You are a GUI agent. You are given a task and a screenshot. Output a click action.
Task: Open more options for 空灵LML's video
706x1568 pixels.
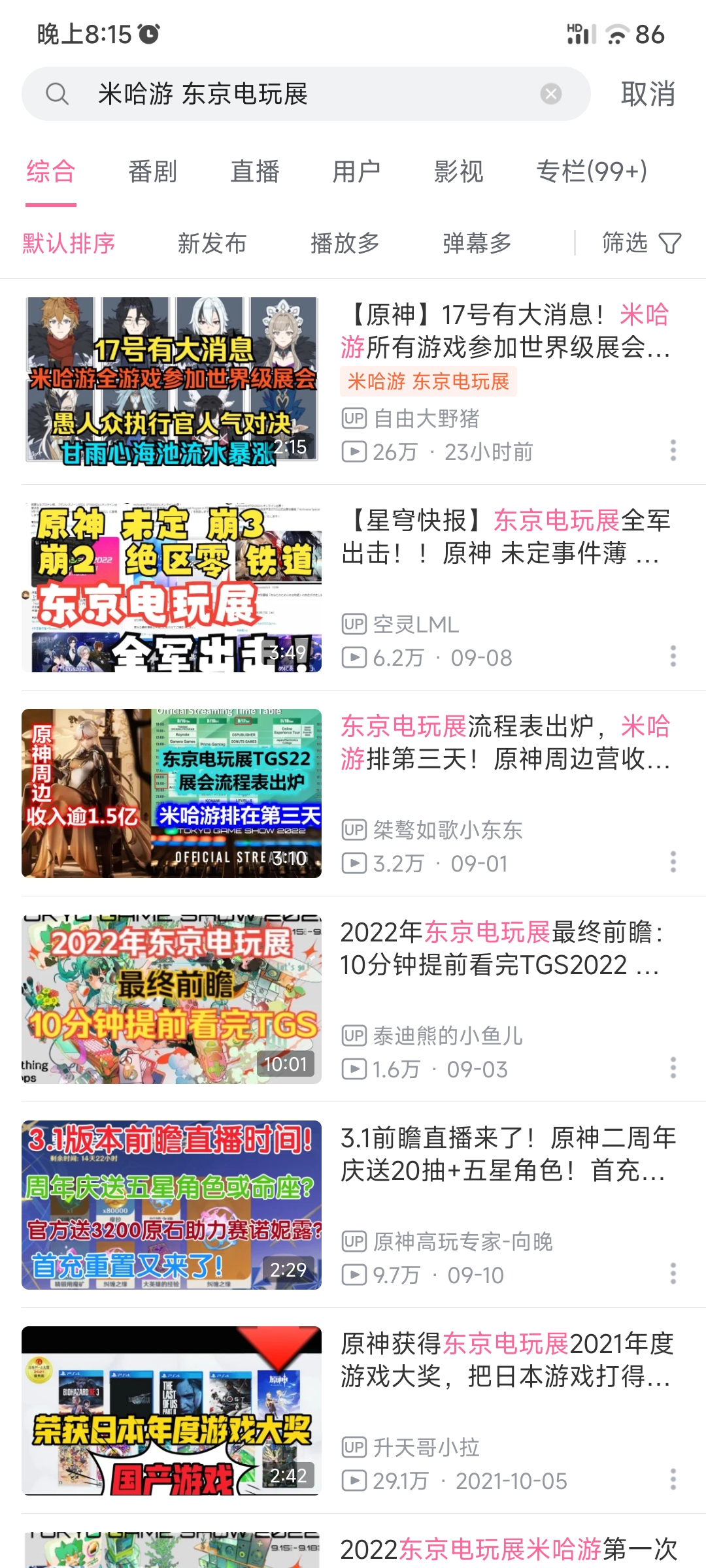tap(673, 656)
